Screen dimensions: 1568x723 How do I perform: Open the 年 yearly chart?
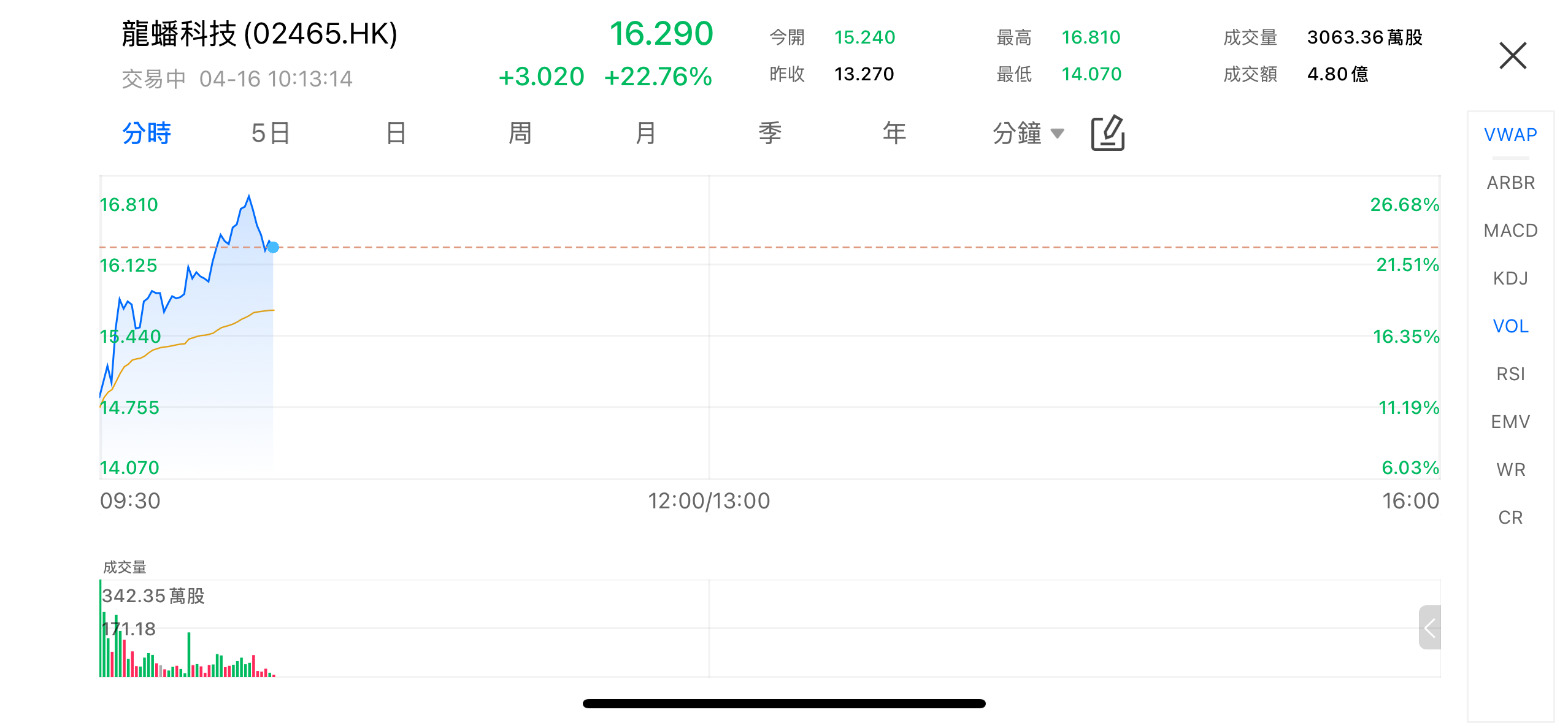pos(894,133)
